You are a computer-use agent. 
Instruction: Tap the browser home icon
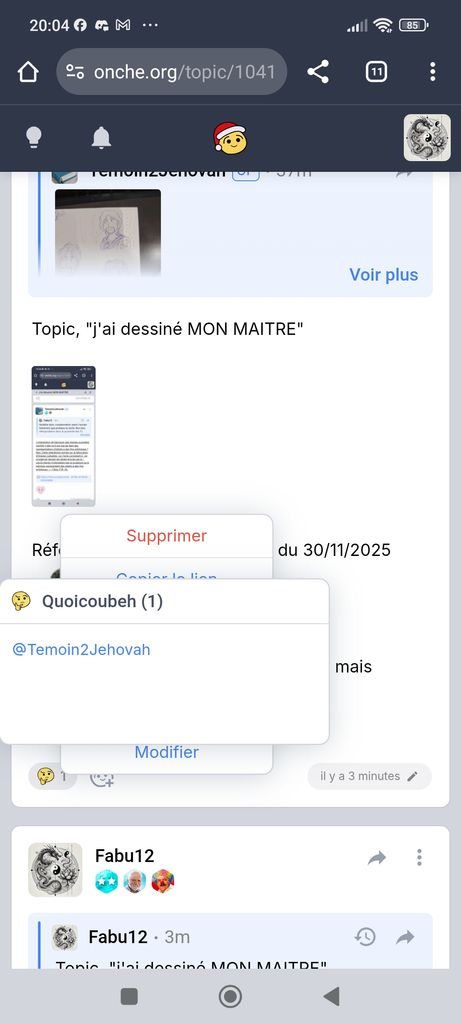pos(28,72)
